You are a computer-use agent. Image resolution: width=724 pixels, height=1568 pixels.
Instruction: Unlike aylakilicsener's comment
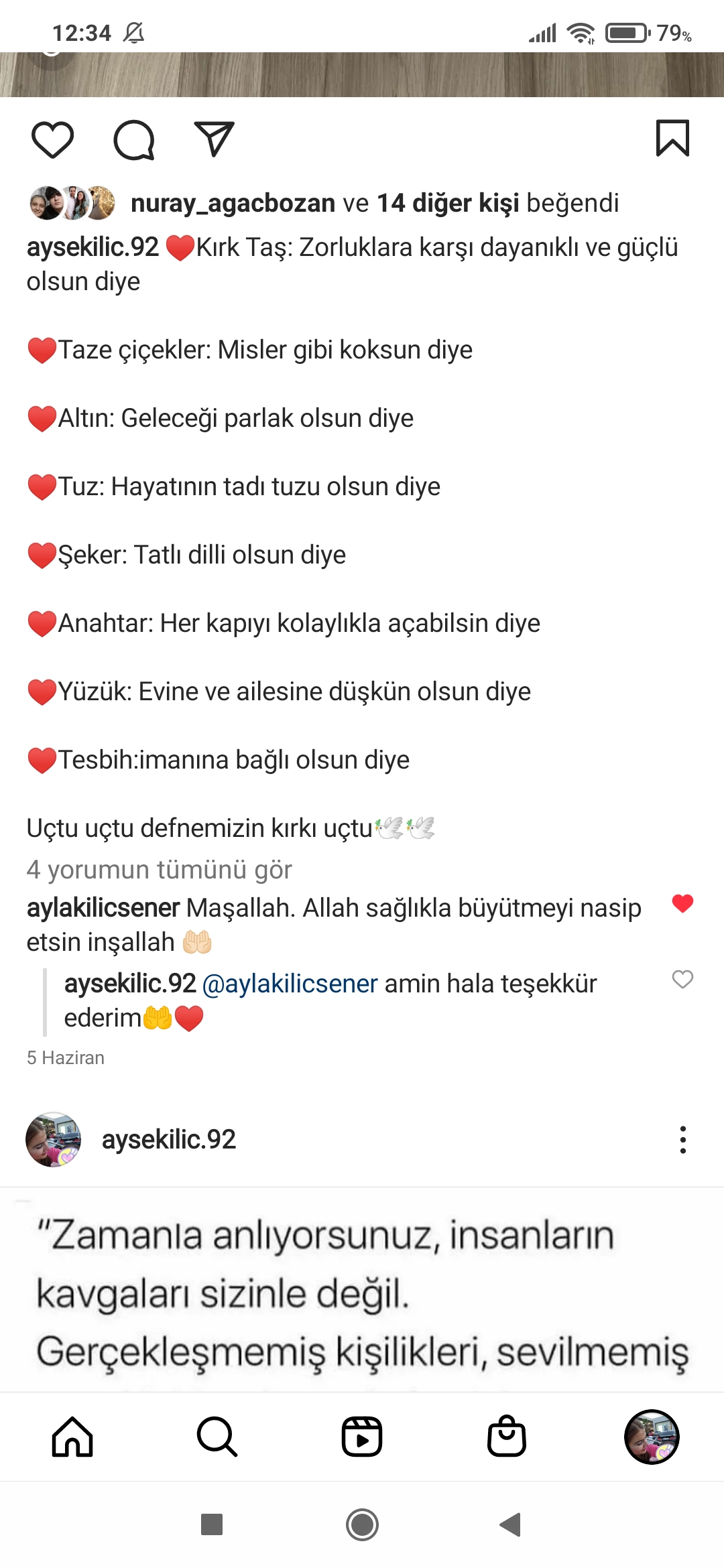point(682,904)
